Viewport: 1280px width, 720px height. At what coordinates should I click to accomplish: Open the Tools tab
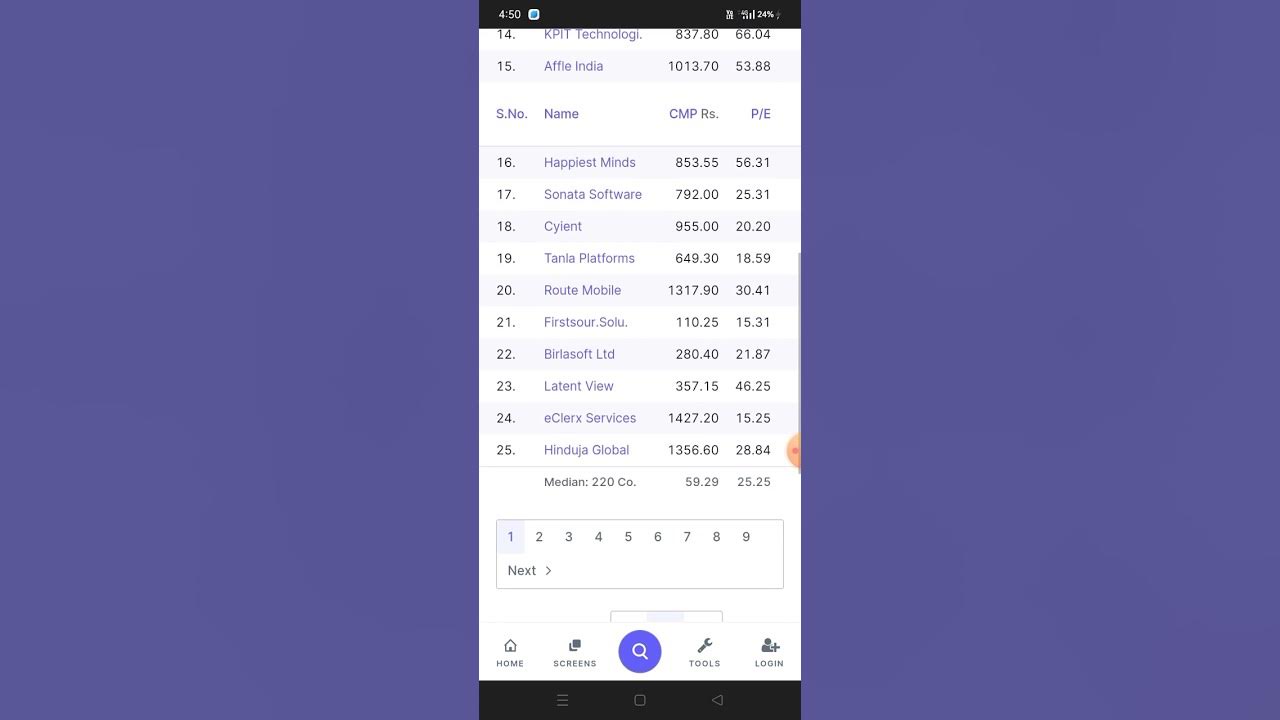[704, 653]
